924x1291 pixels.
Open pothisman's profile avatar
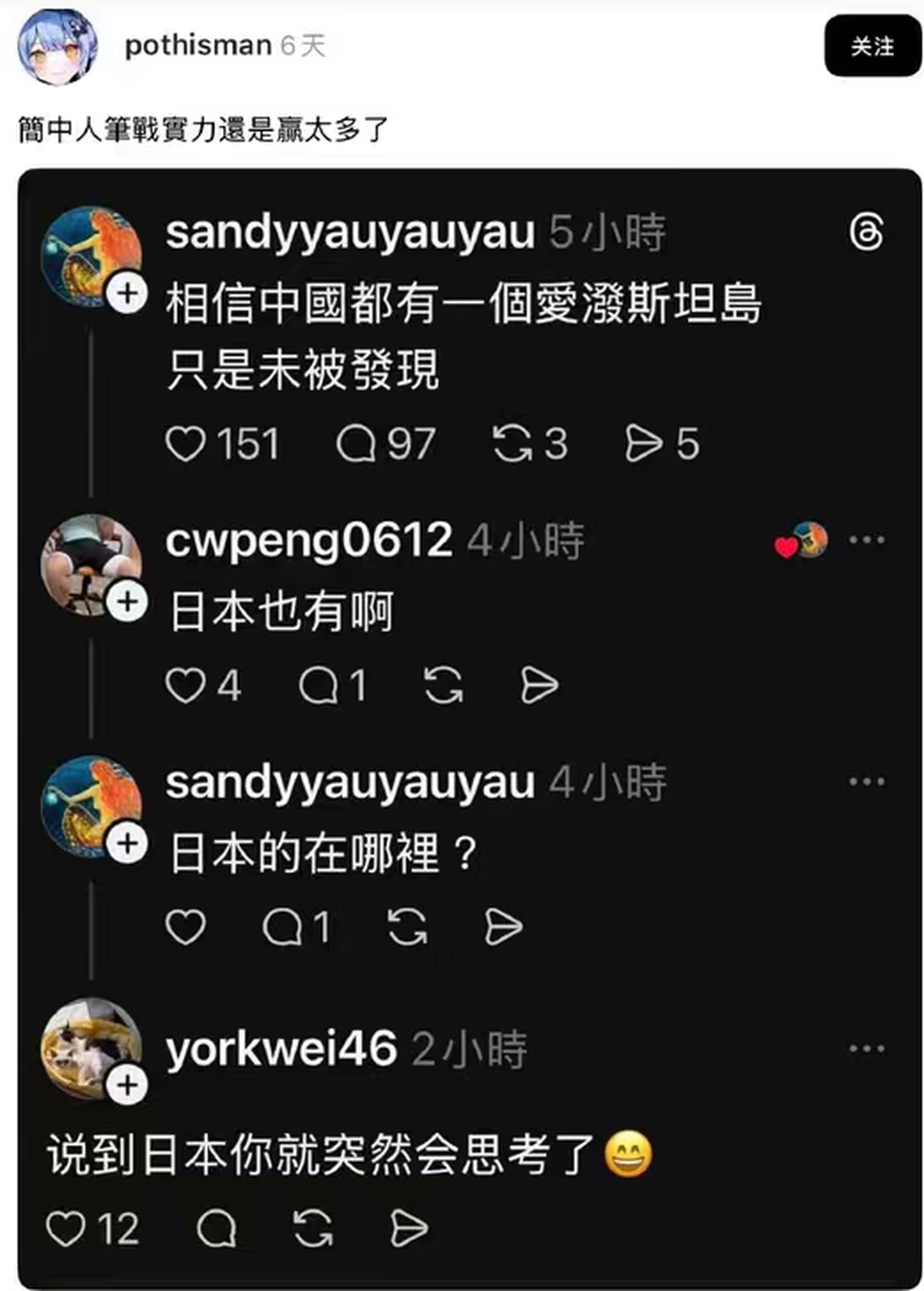pyautogui.click(x=57, y=47)
